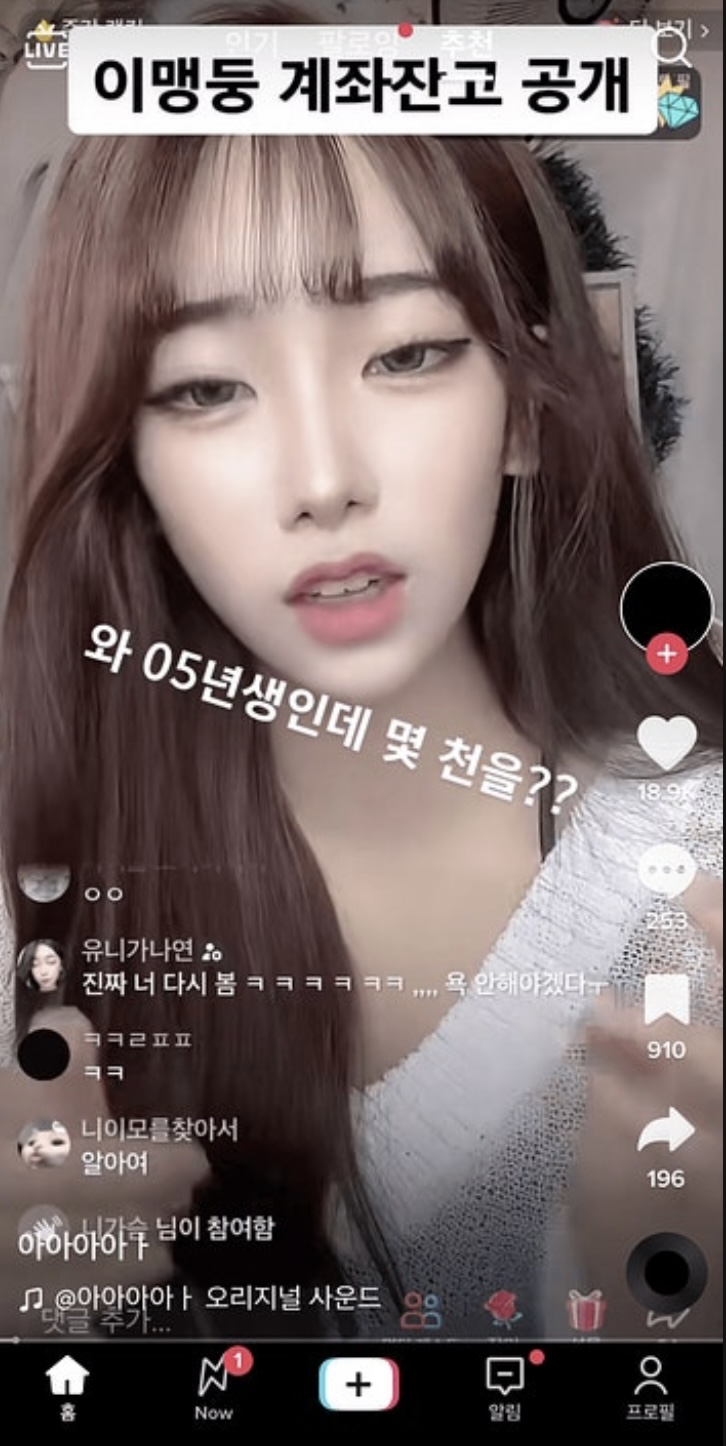The width and height of the screenshot is (726, 1446).
Task: Like this video with the heart
Action: pos(667,744)
